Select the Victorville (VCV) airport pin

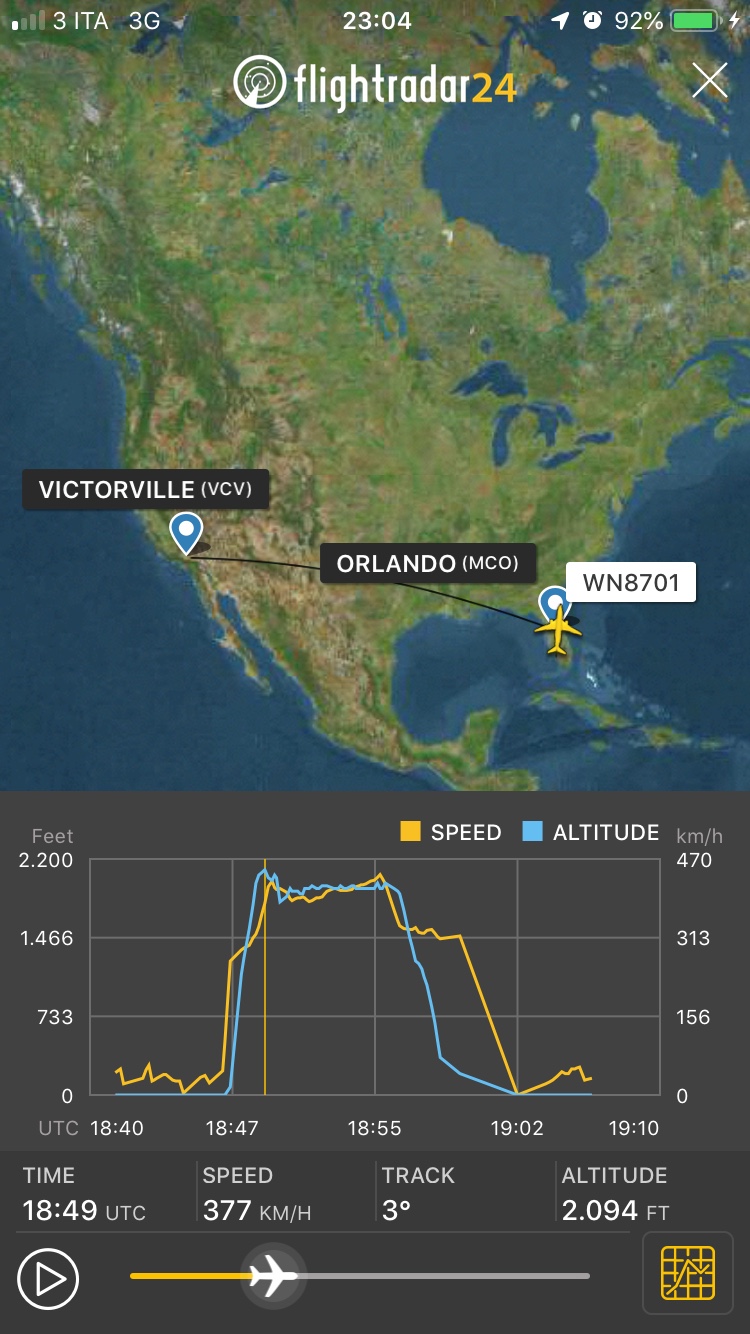pyautogui.click(x=186, y=532)
